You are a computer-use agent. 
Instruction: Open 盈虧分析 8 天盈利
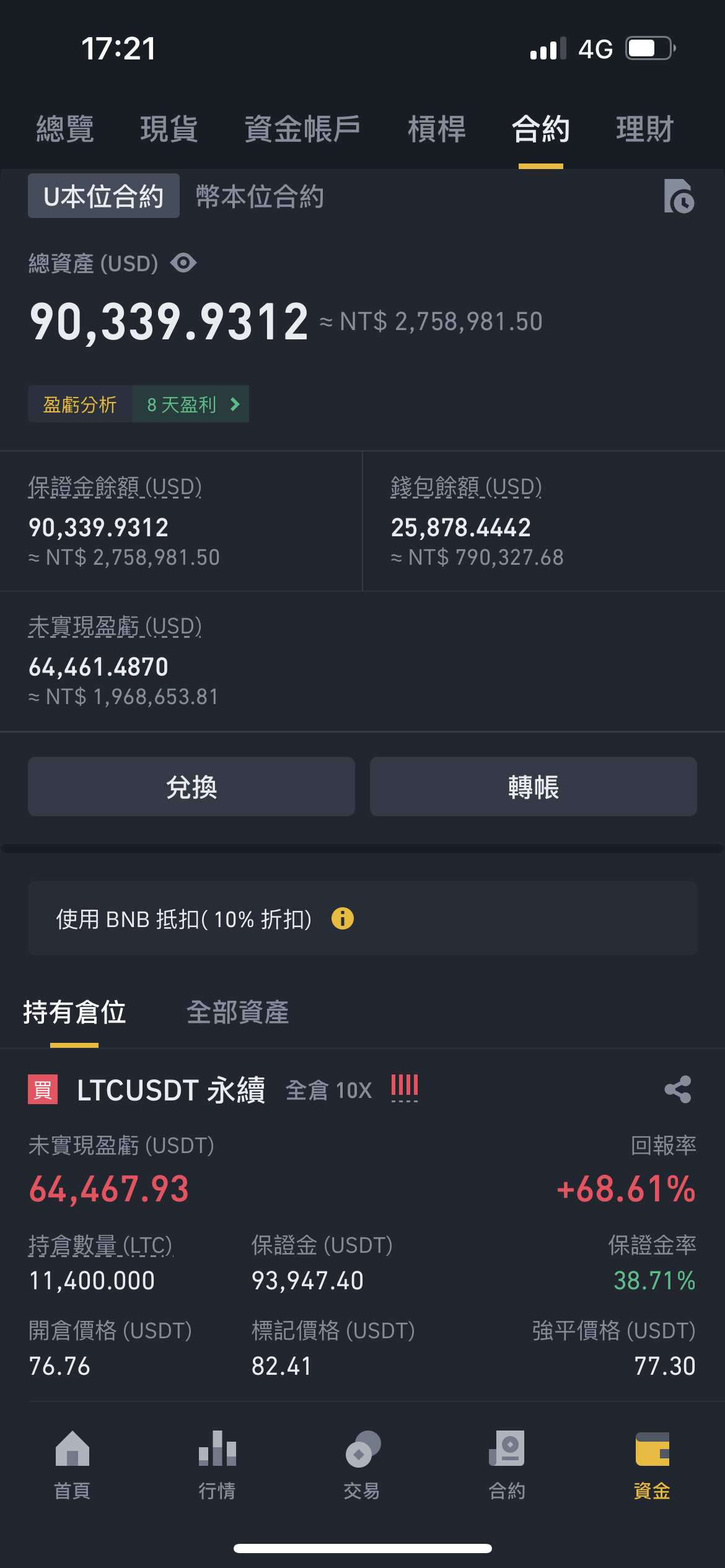tap(138, 404)
